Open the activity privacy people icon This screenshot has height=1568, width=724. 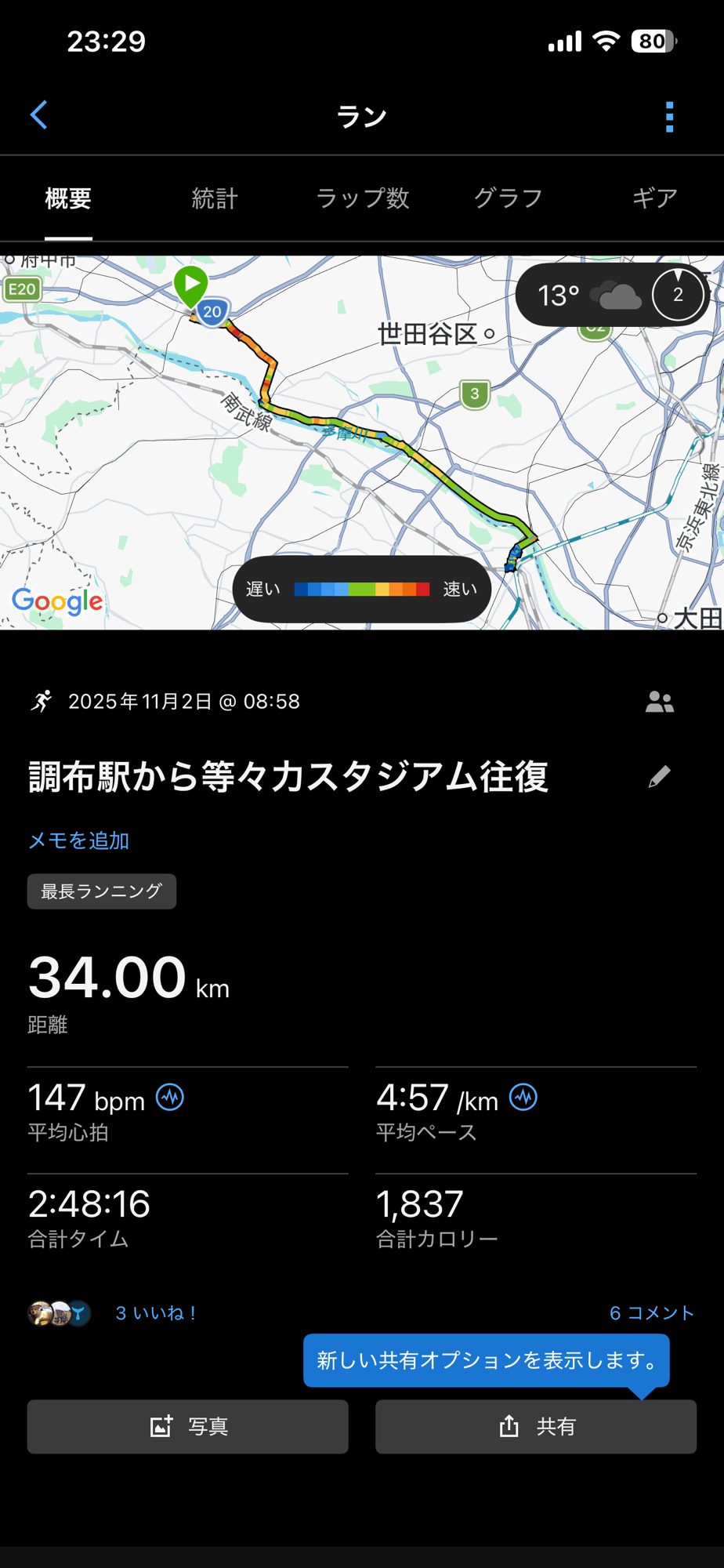point(659,702)
